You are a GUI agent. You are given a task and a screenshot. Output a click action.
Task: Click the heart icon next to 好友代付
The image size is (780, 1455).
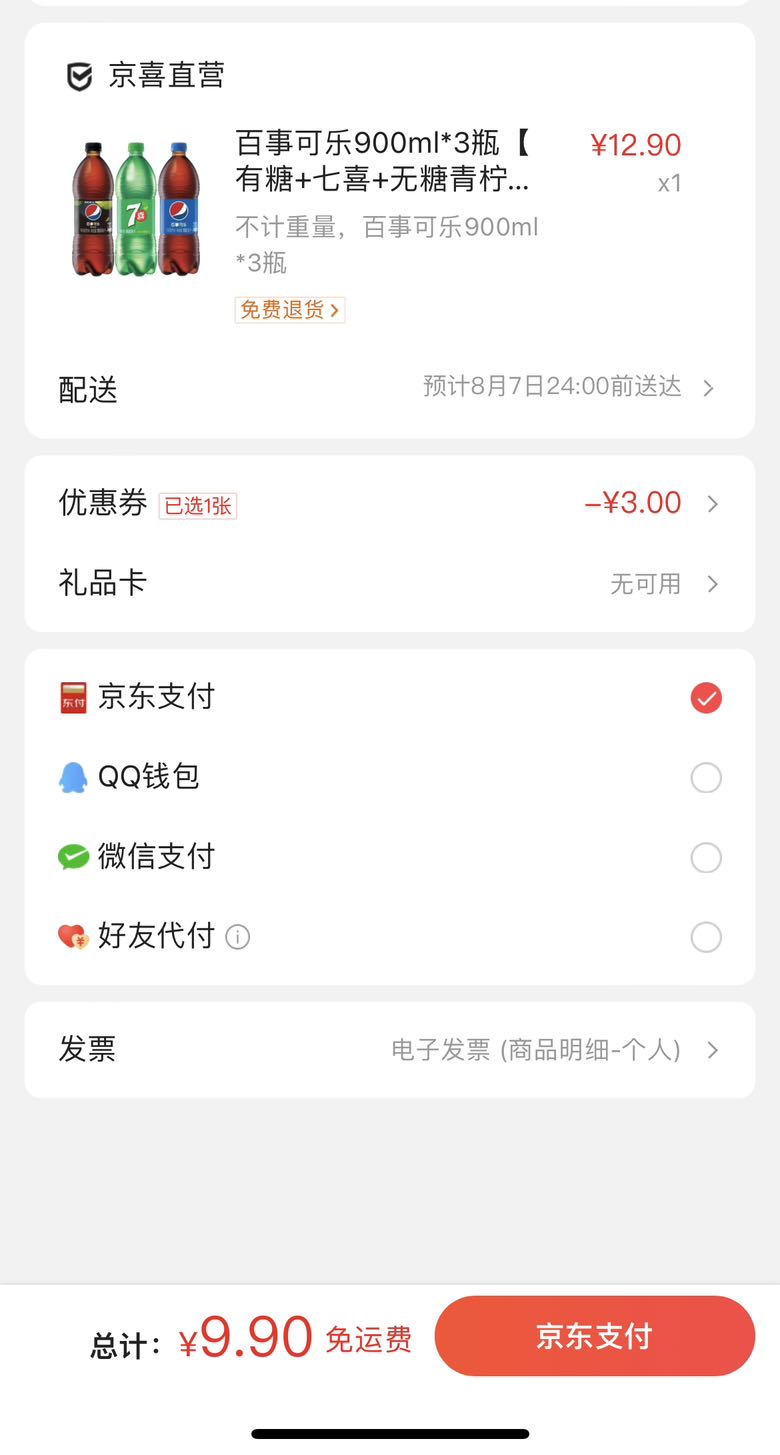coord(74,937)
